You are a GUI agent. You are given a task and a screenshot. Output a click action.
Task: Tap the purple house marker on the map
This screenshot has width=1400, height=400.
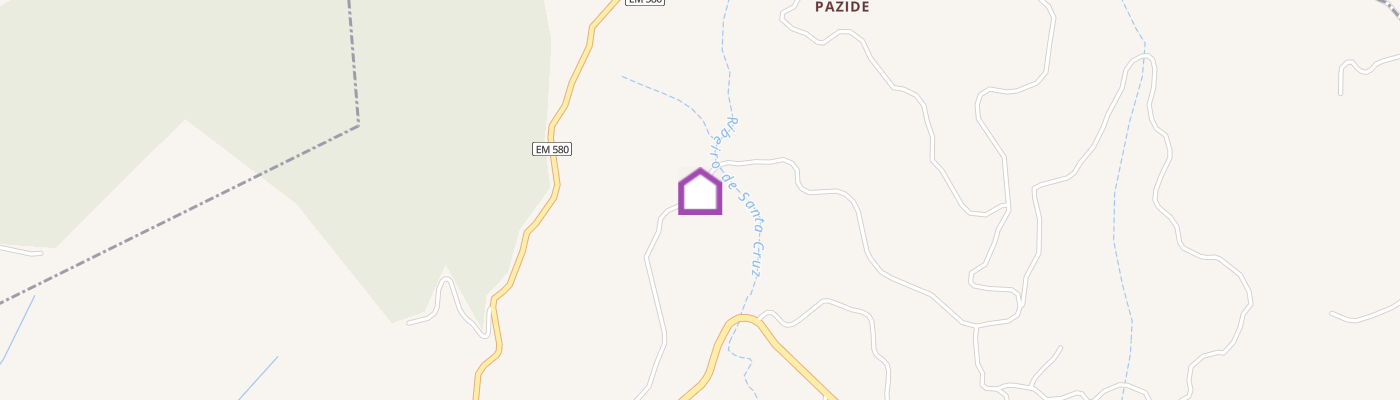[x=700, y=192]
